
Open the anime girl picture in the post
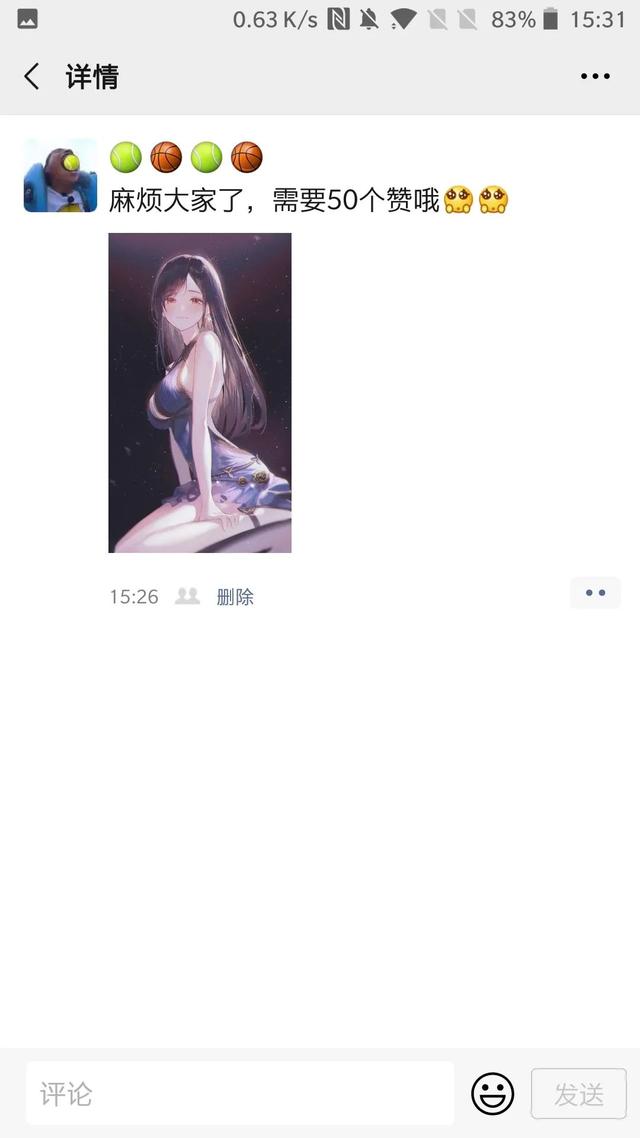(200, 393)
